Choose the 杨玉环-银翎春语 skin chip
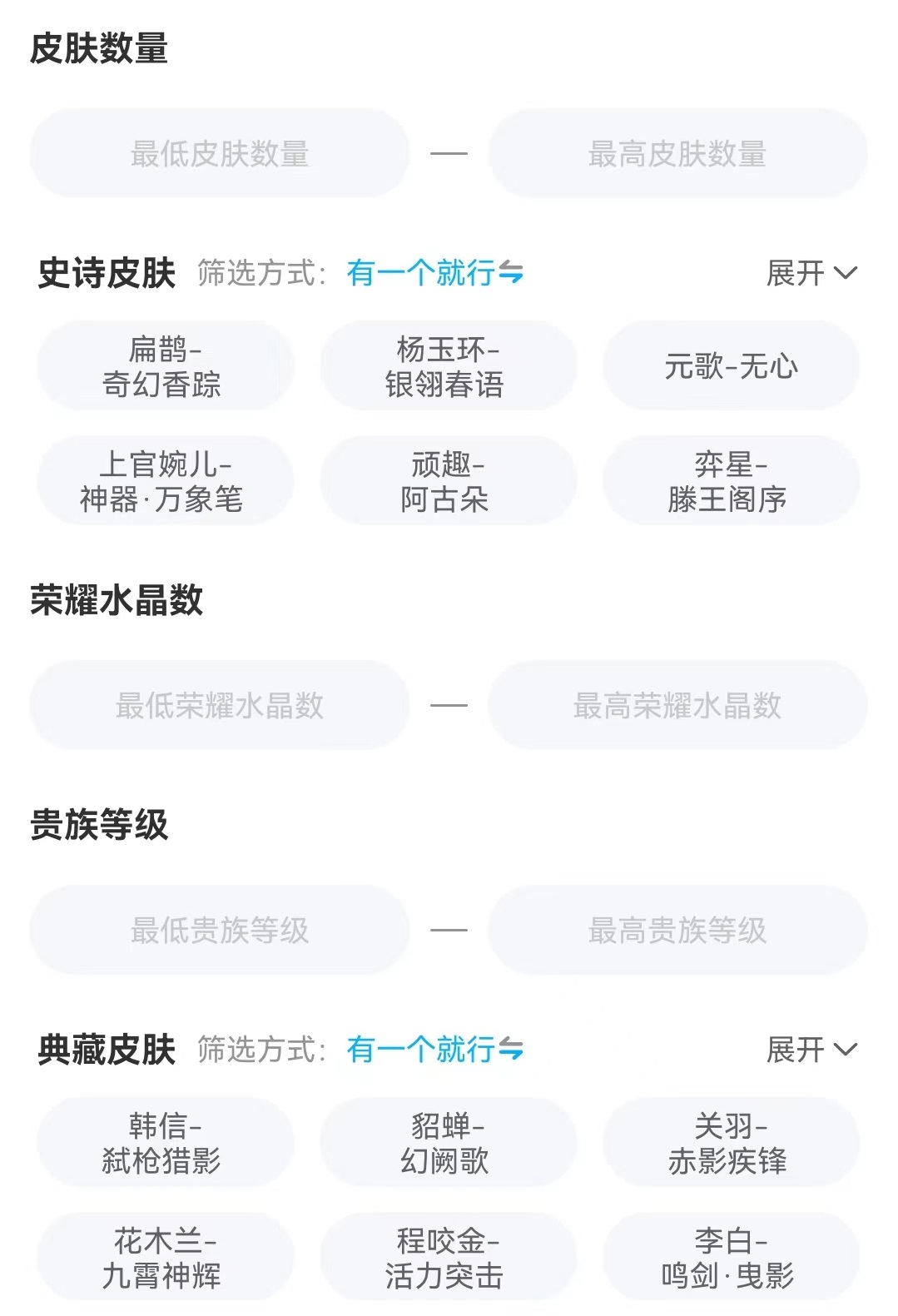This screenshot has width=898, height=1316. tap(445, 367)
